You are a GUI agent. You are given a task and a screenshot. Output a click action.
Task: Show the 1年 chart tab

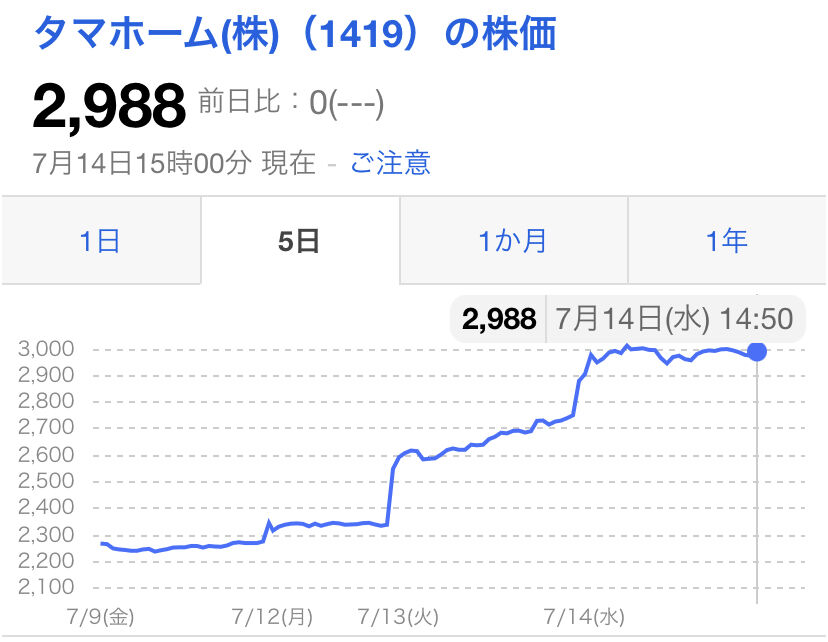click(727, 240)
